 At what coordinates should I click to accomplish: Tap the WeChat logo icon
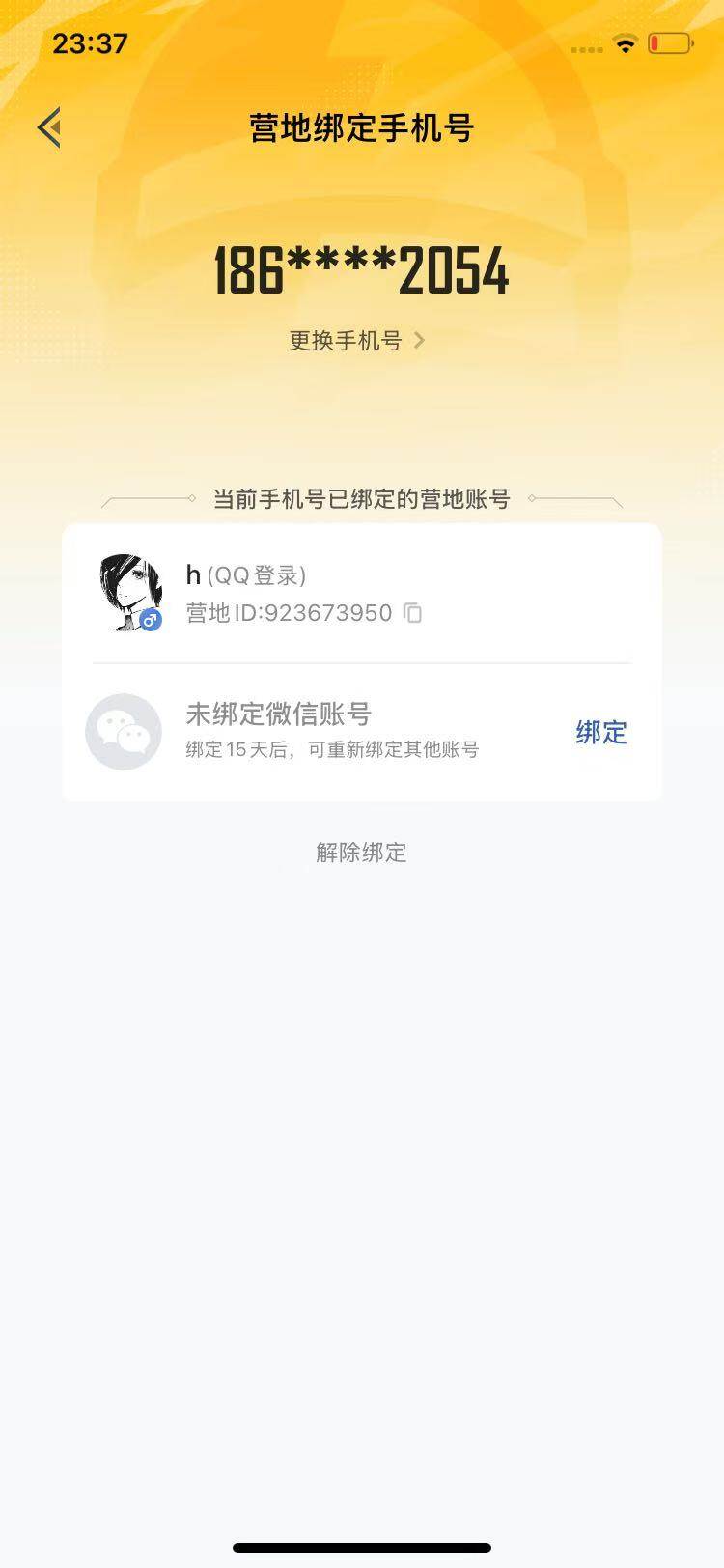click(x=124, y=732)
